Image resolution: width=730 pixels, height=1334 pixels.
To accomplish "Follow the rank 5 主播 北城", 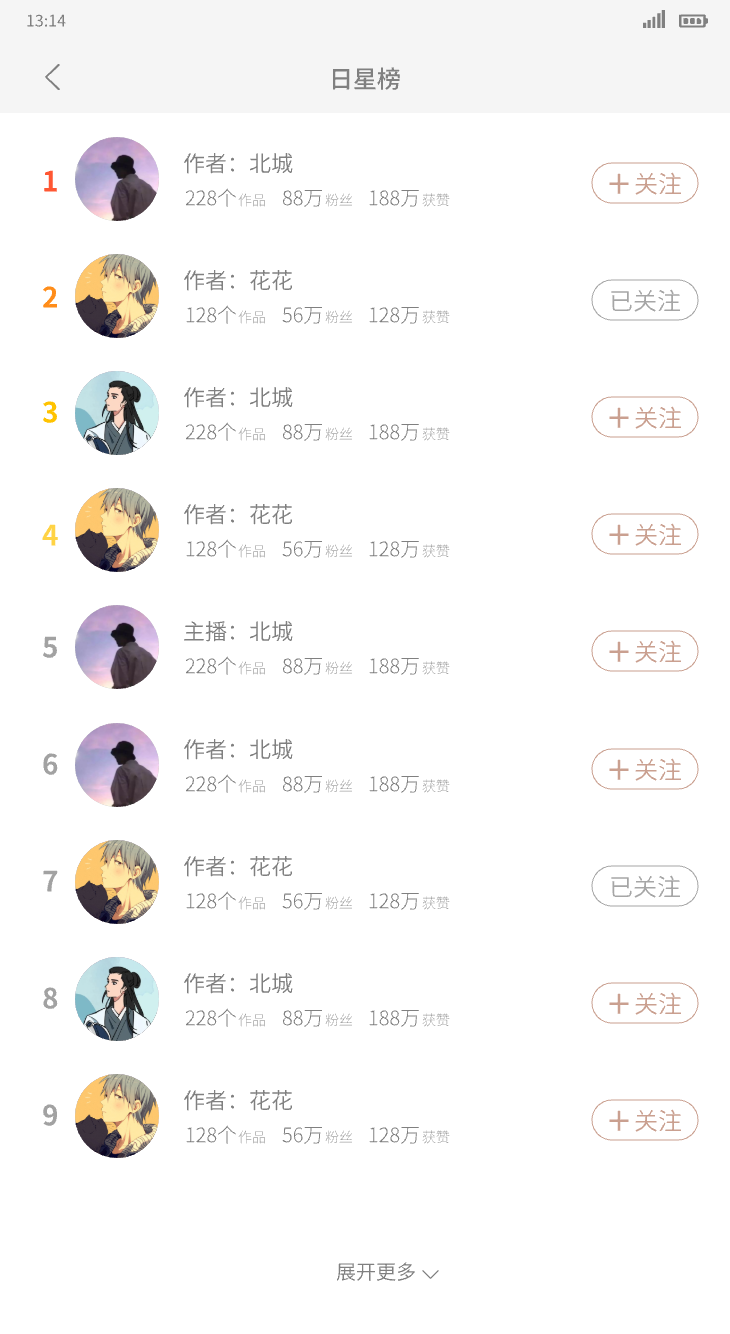I will pyautogui.click(x=644, y=652).
